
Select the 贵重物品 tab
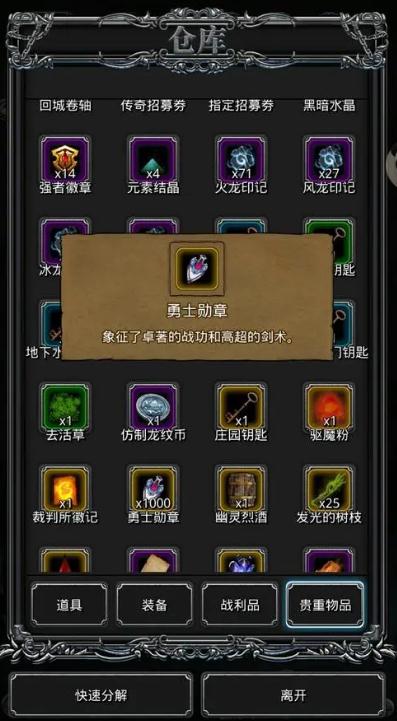pyautogui.click(x=325, y=605)
